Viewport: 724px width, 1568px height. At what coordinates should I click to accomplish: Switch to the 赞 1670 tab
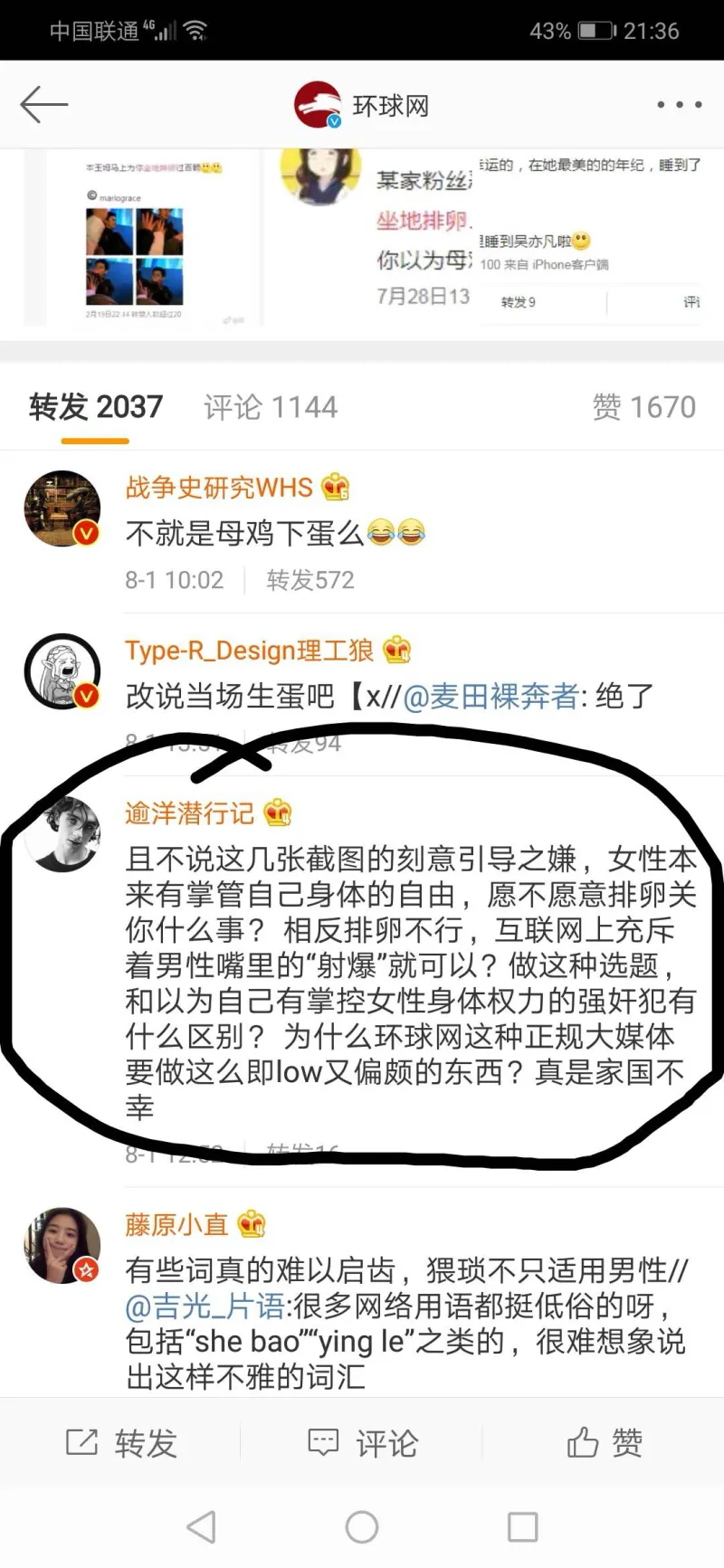click(643, 407)
